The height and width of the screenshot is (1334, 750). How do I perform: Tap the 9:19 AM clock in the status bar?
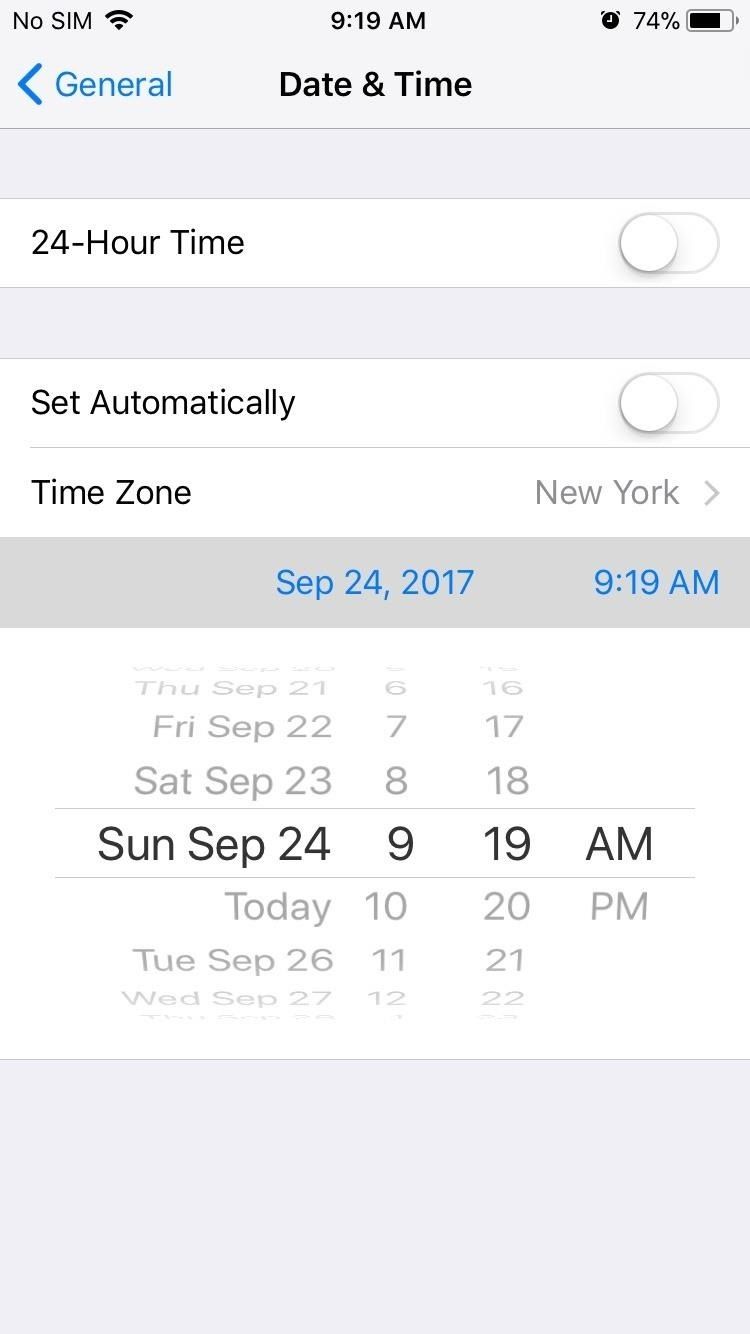(378, 20)
